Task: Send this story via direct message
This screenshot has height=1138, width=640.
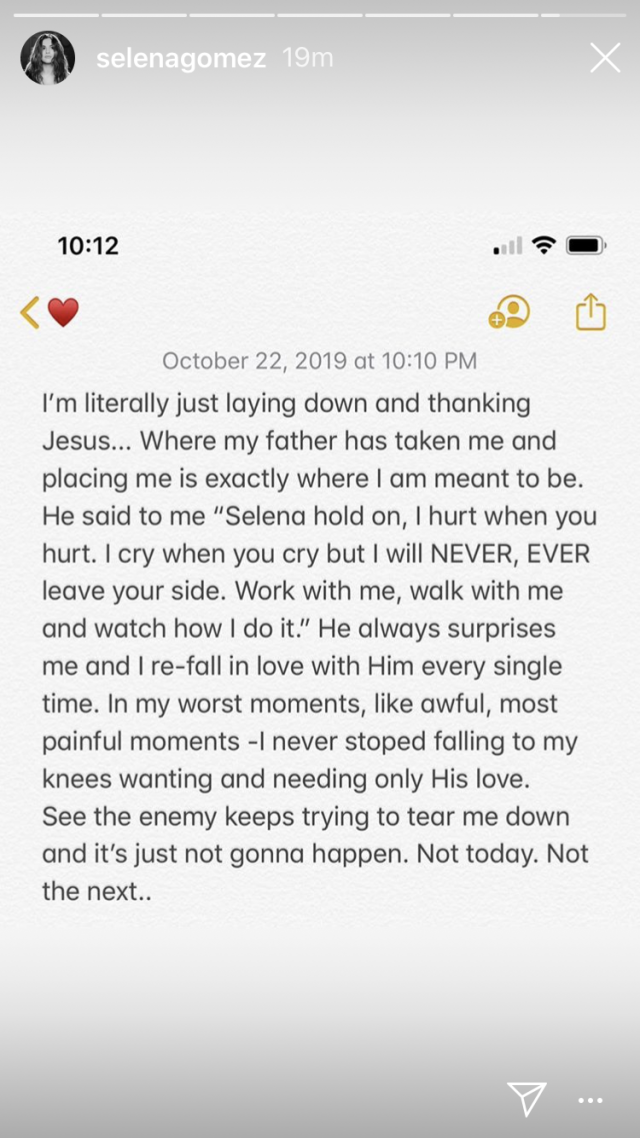Action: point(526,1098)
